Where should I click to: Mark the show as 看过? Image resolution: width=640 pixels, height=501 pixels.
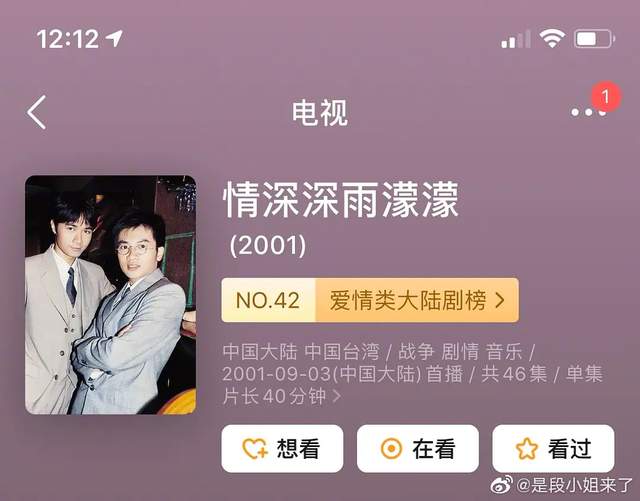click(552, 449)
